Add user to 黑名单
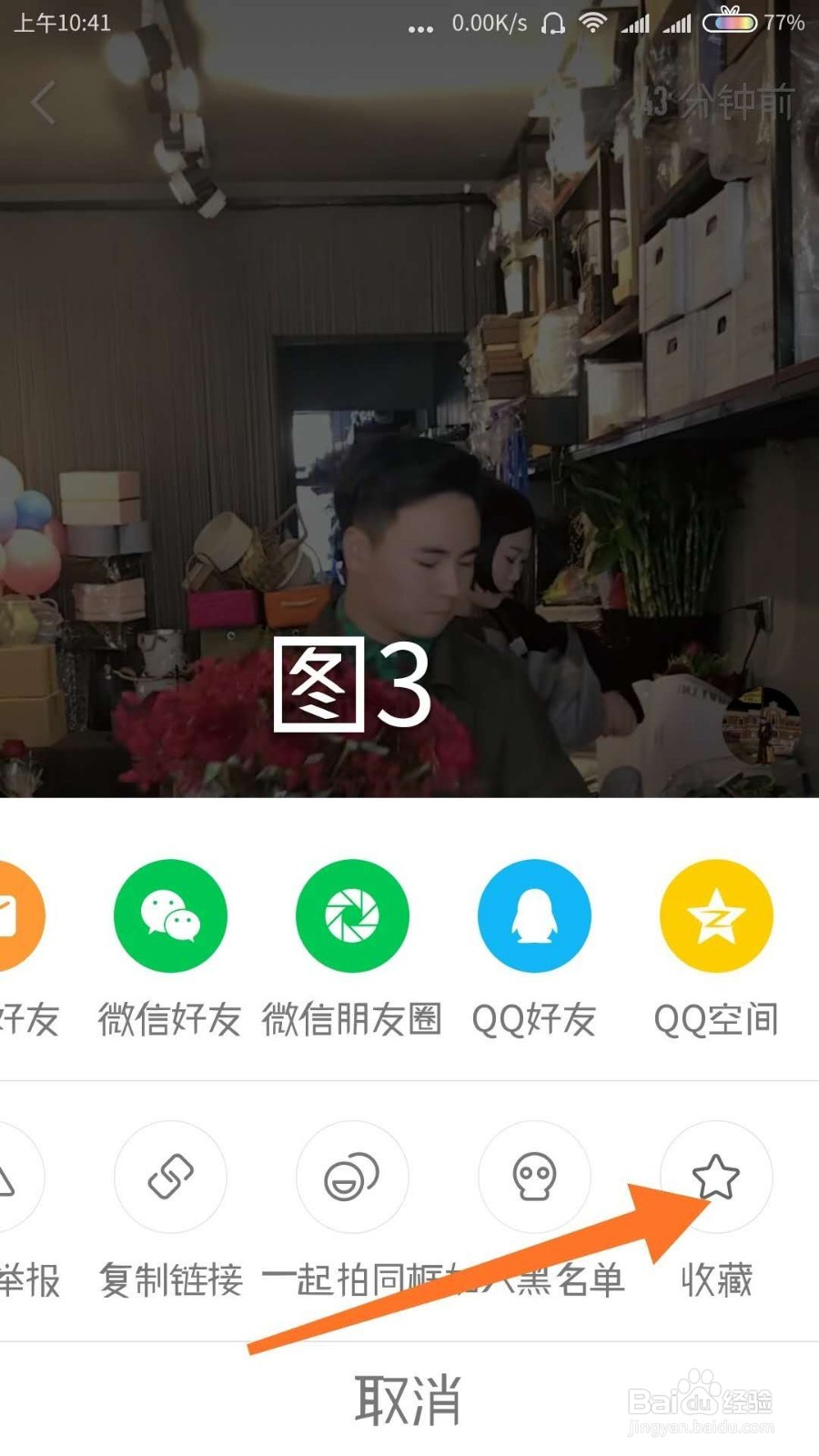819x1456 pixels. pyautogui.click(x=534, y=1177)
